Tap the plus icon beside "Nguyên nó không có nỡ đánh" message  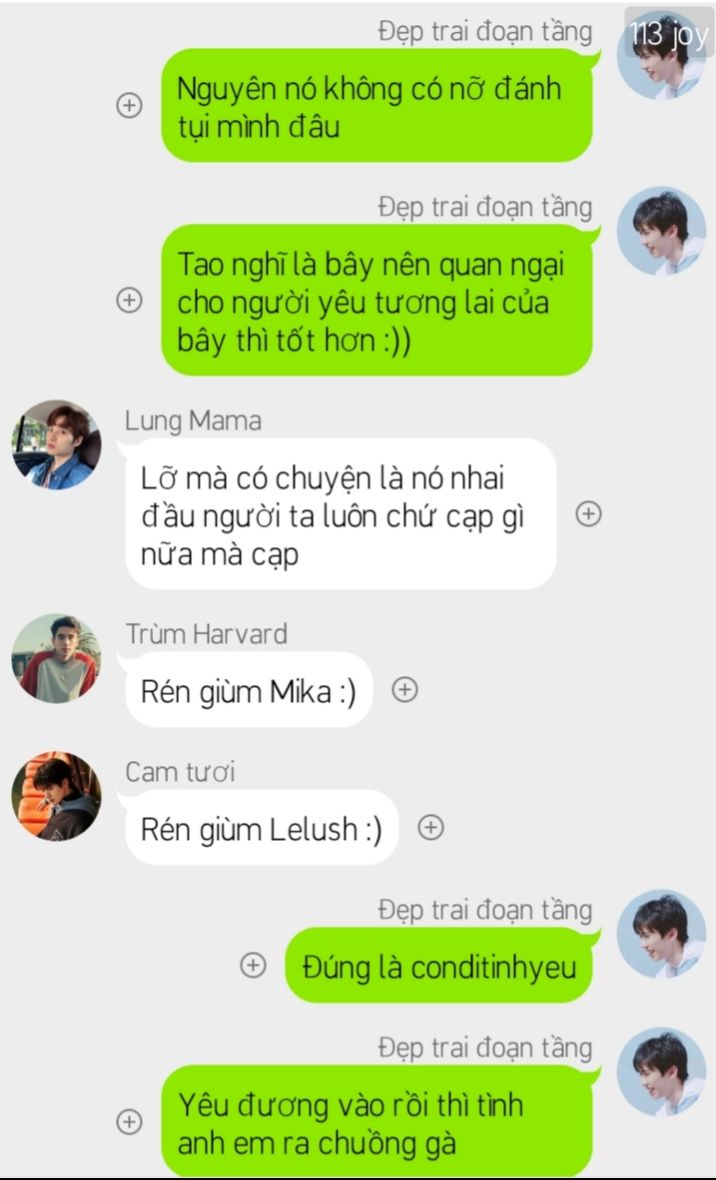[x=129, y=105]
